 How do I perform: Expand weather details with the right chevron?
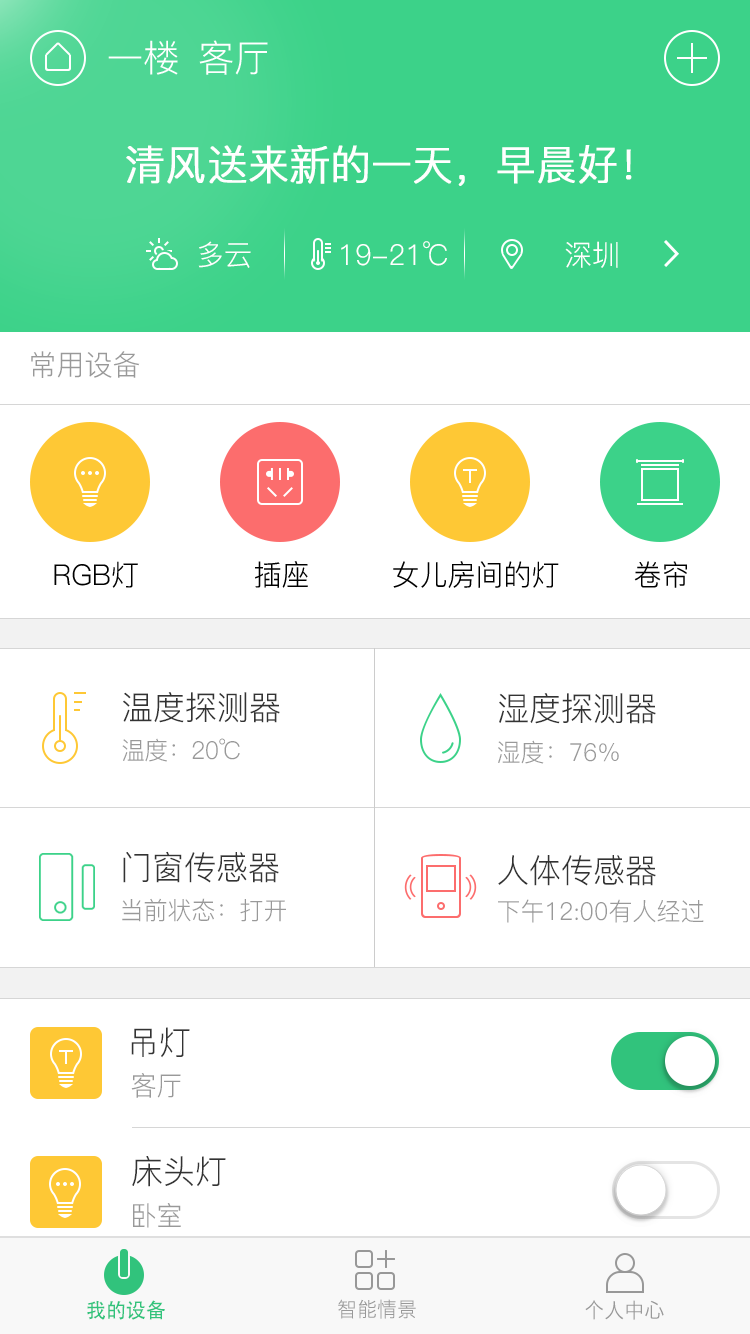tap(671, 255)
